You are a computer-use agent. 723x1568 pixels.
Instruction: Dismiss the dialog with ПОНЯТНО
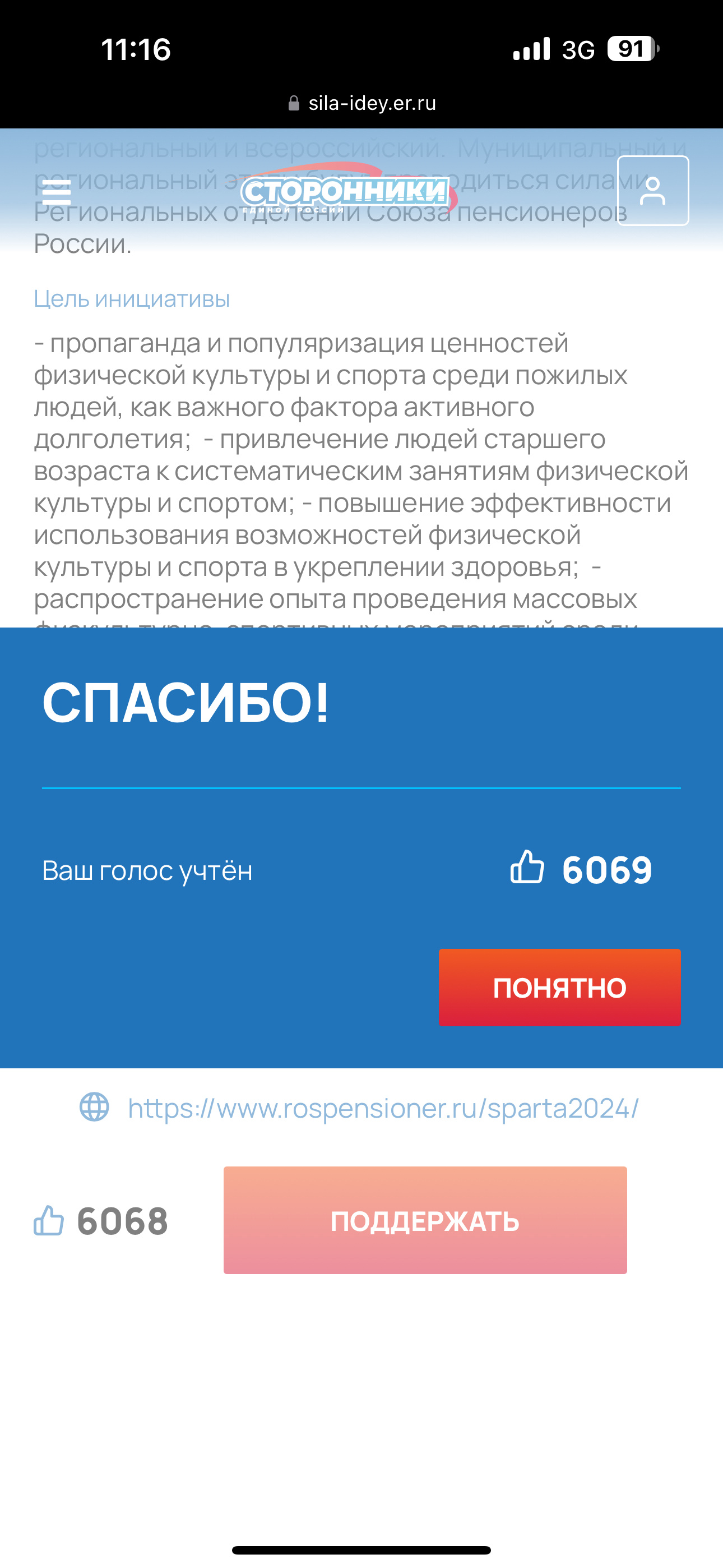[x=559, y=988]
